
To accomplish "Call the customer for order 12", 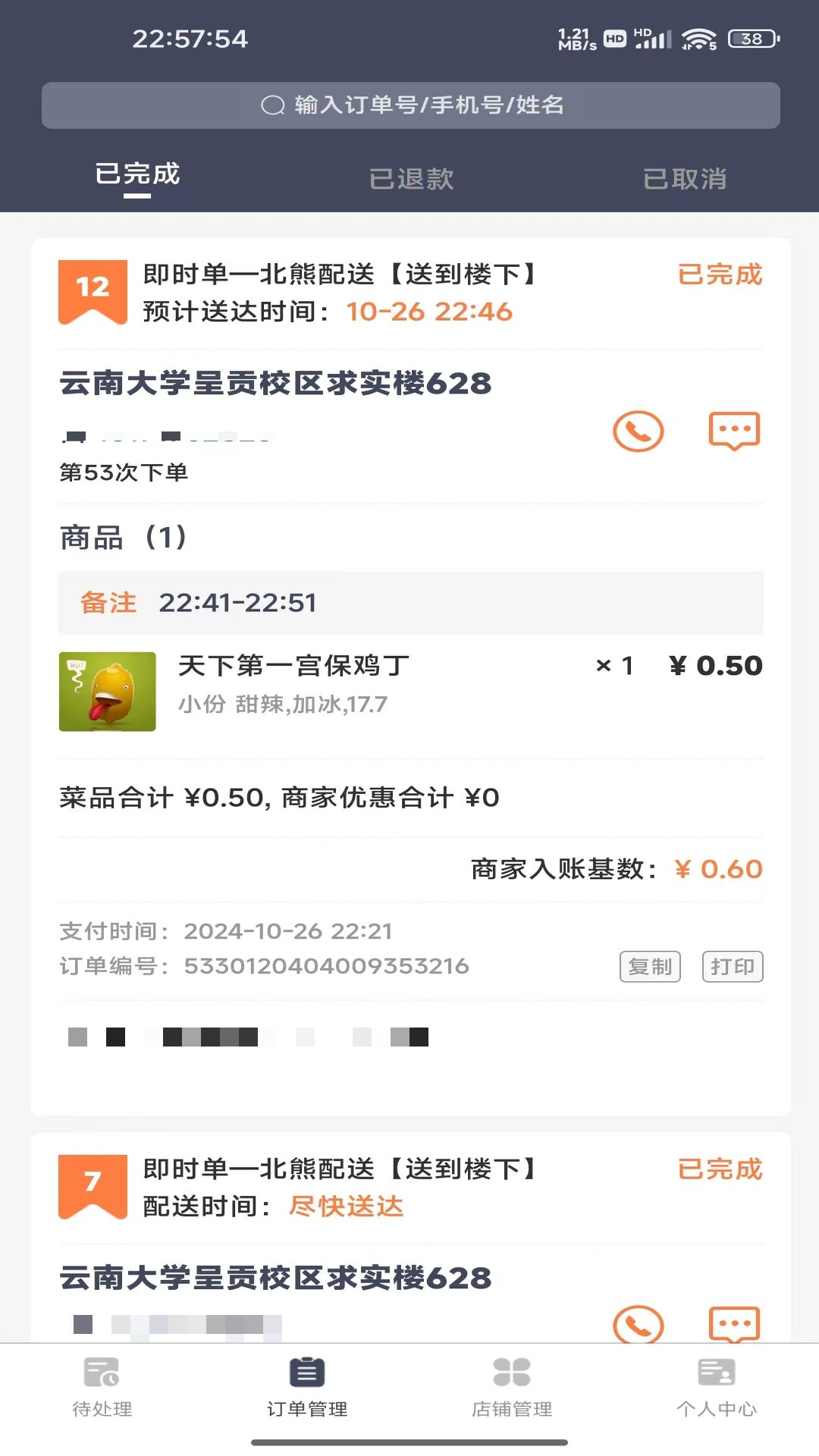I will point(639,431).
